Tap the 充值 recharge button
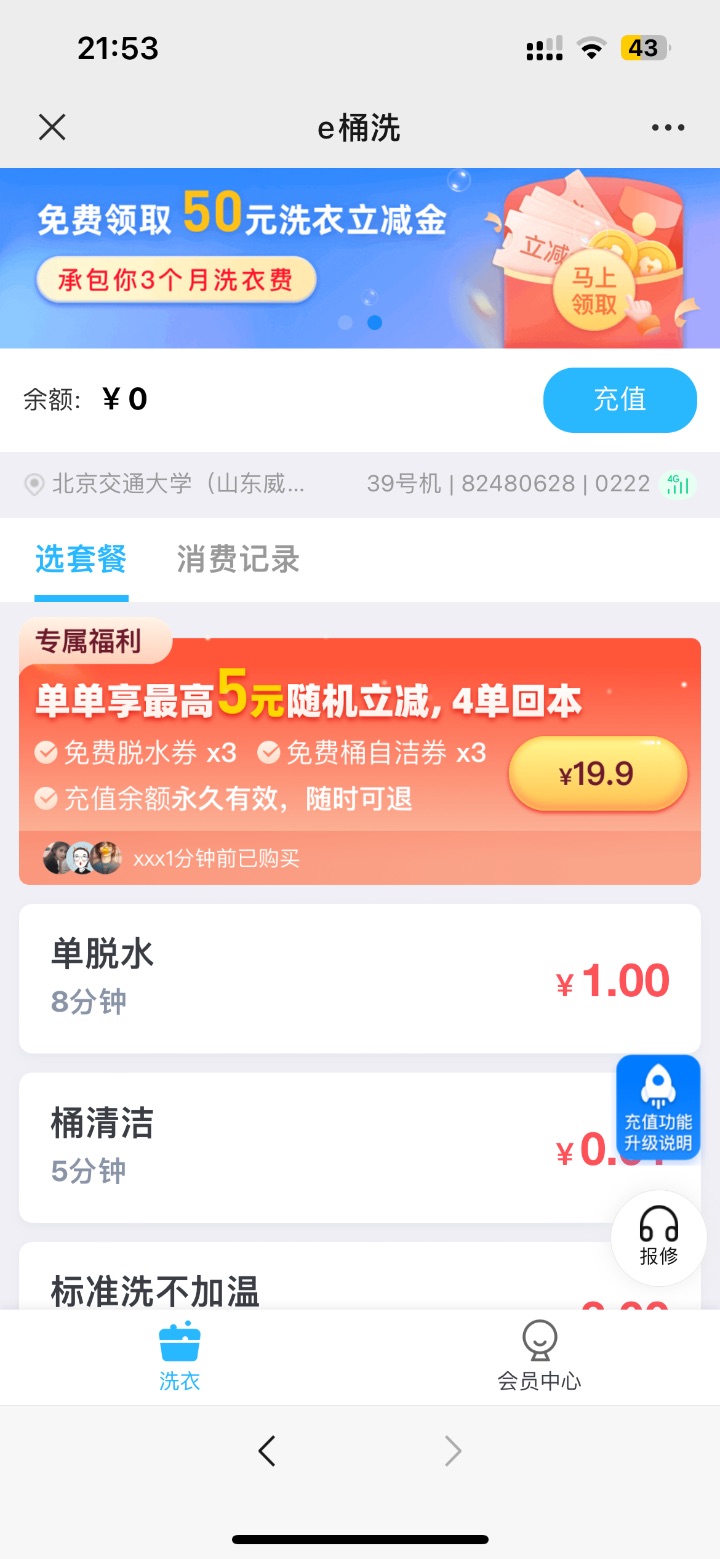 620,400
